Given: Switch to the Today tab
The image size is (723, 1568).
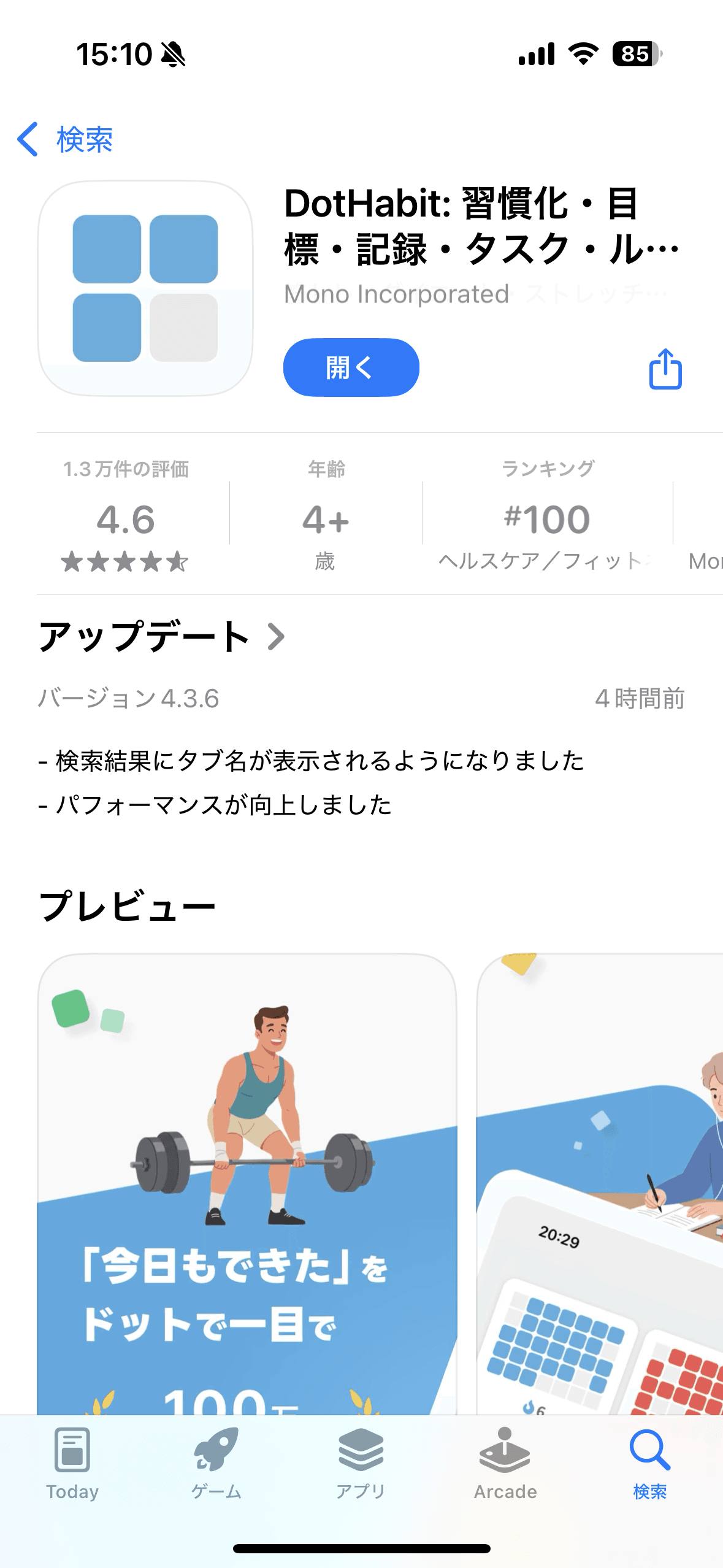Looking at the screenshot, I should 72,1464.
